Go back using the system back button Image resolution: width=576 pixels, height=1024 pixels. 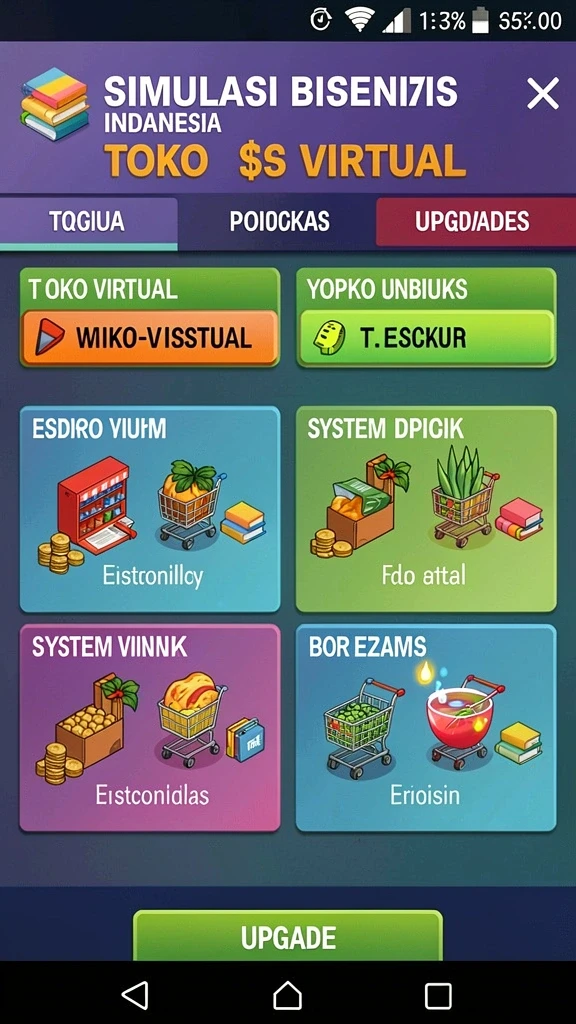(136, 995)
